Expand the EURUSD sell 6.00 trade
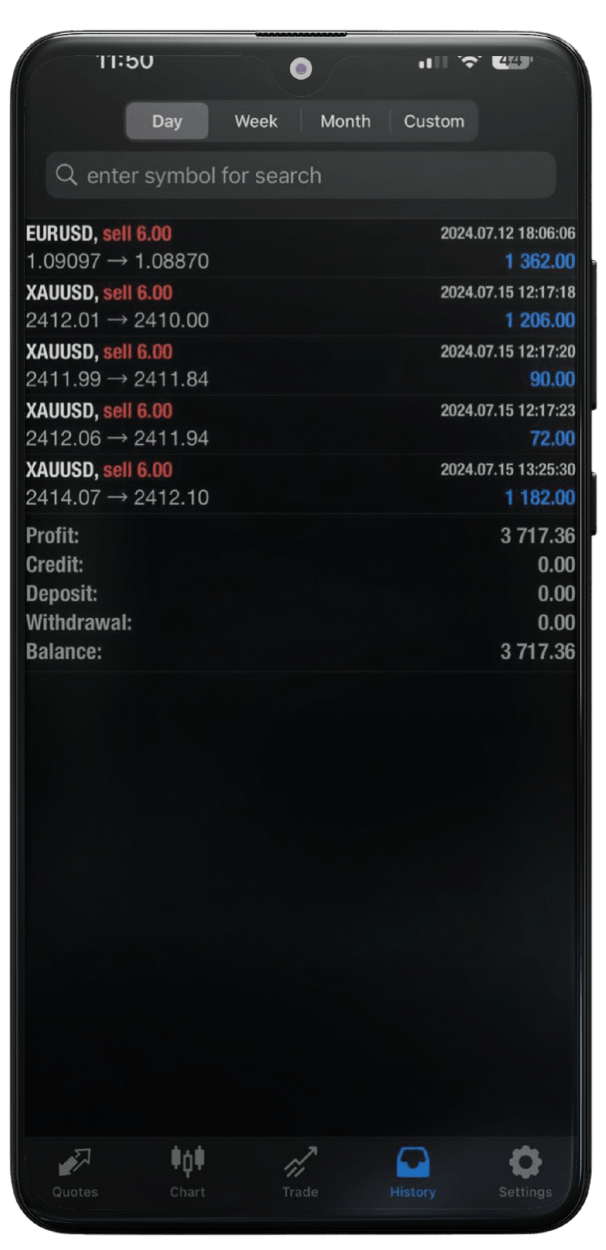 [300, 248]
